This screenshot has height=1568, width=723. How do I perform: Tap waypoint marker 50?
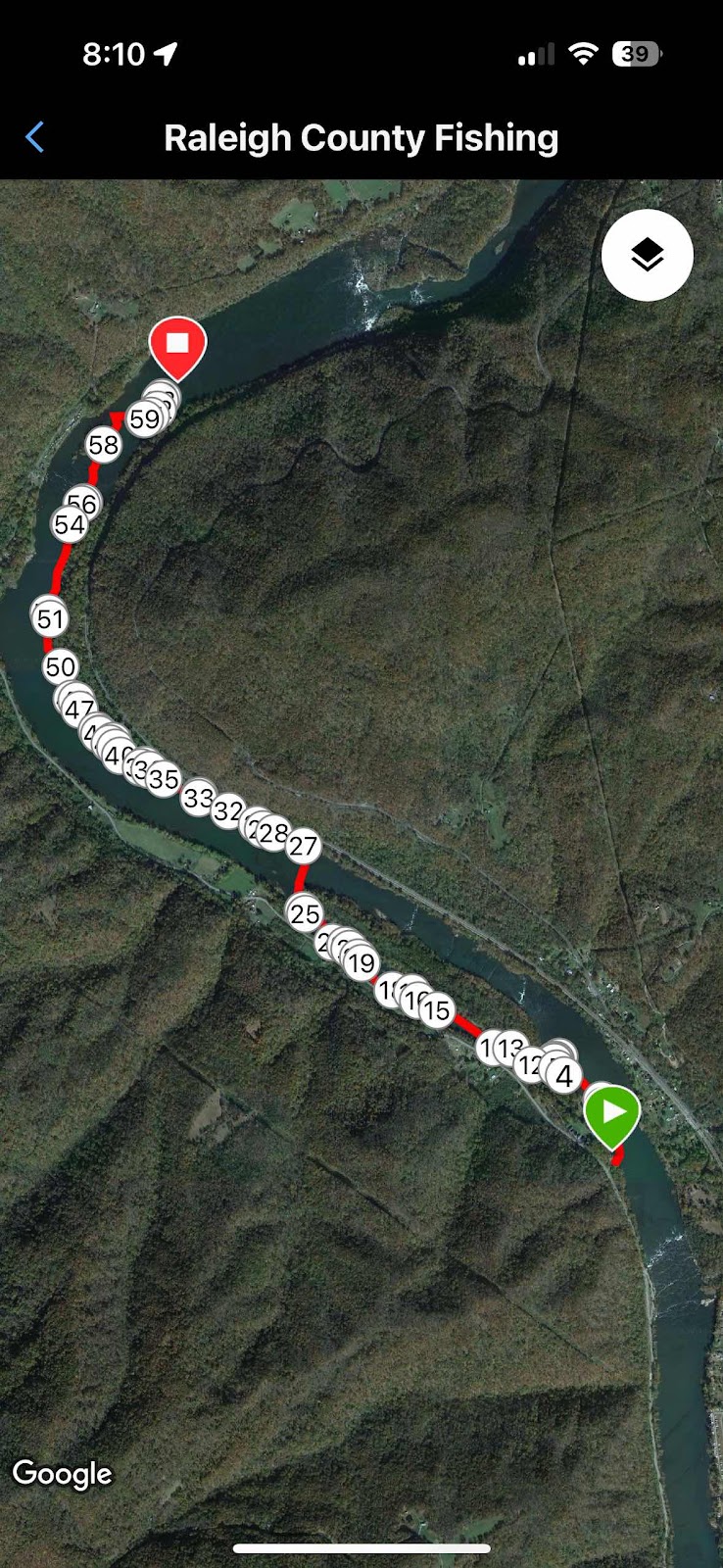pyautogui.click(x=60, y=668)
